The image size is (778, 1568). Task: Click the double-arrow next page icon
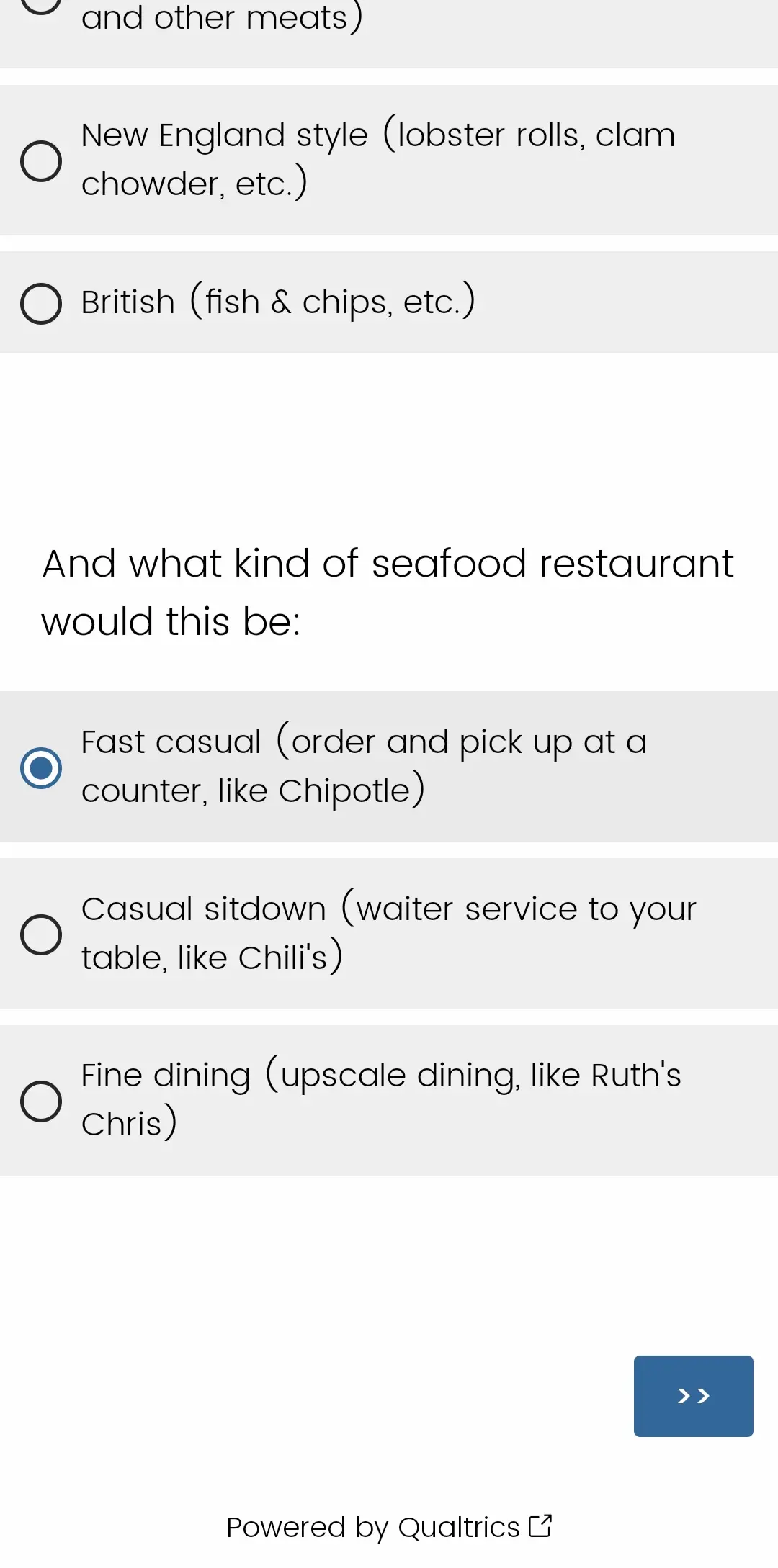click(x=693, y=1395)
